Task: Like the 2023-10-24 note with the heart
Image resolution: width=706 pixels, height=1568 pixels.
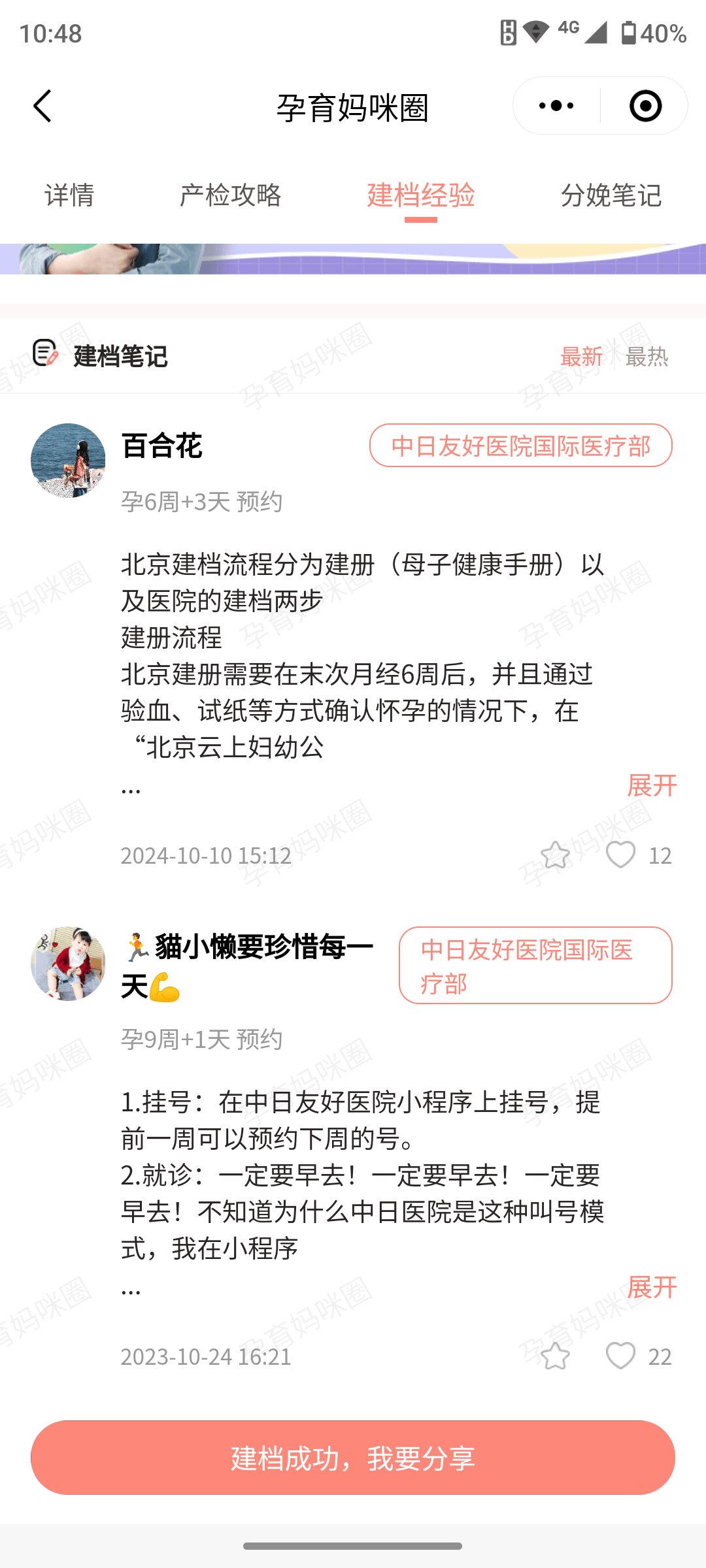Action: [620, 1357]
